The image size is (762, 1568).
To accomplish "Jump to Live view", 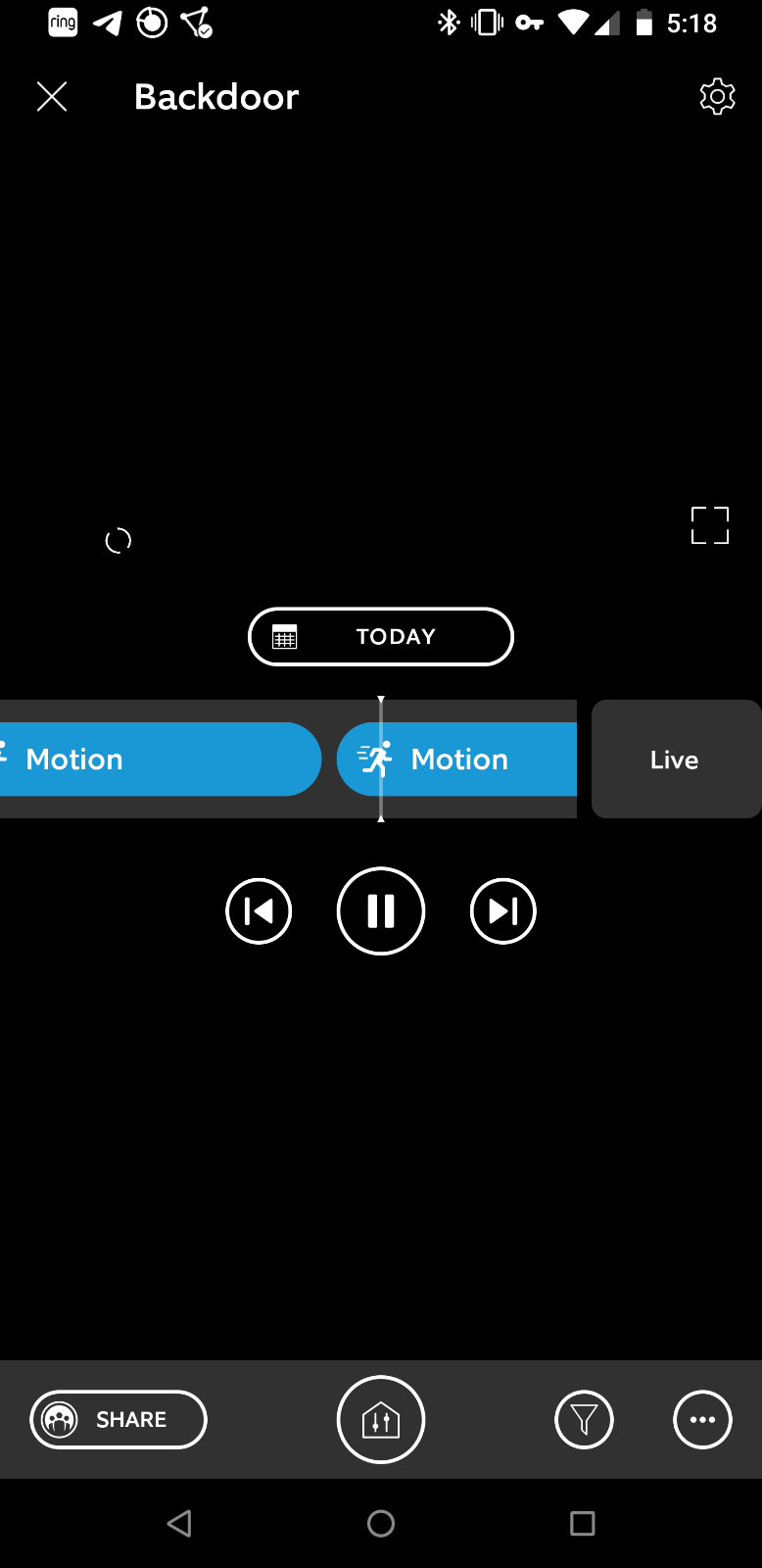I will click(x=676, y=759).
